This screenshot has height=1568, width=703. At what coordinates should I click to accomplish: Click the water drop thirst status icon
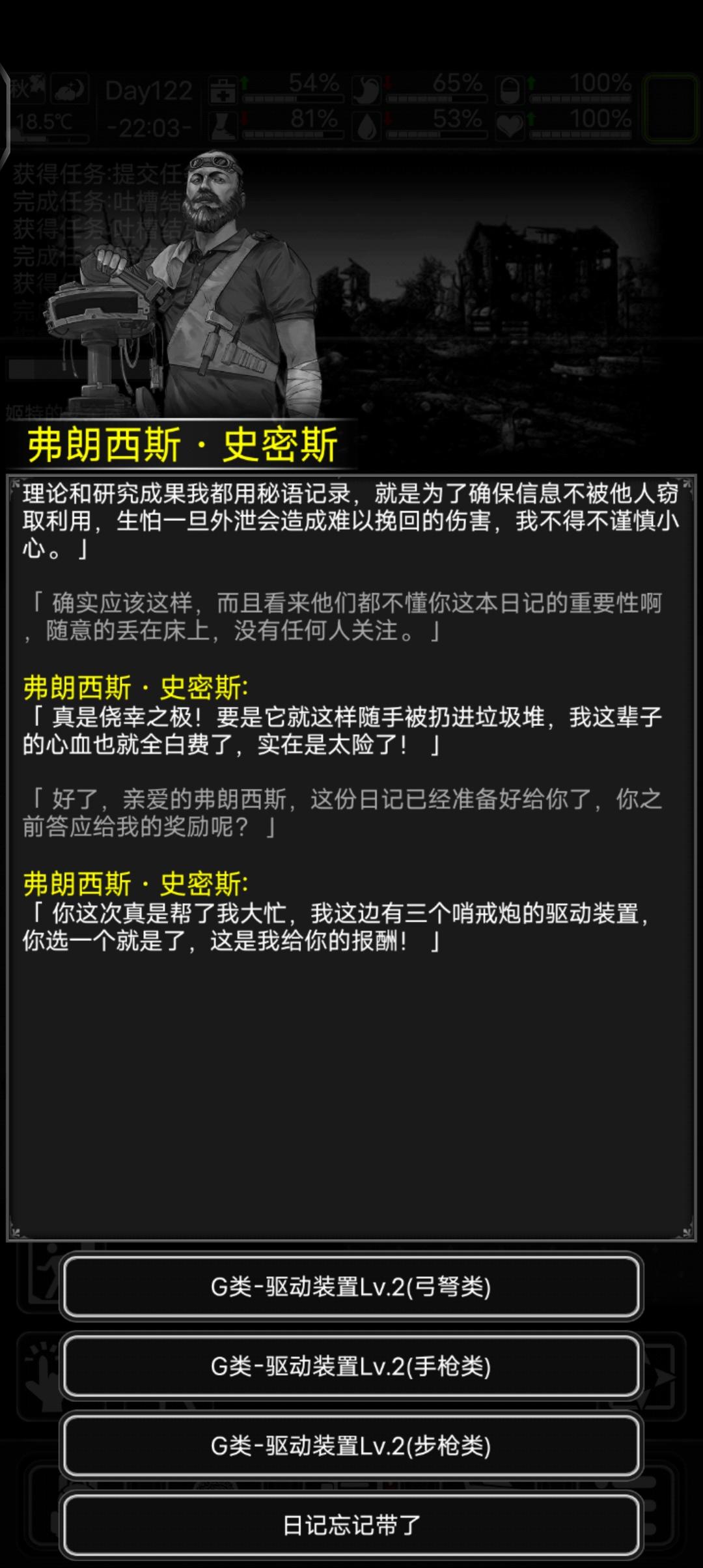pyautogui.click(x=366, y=126)
